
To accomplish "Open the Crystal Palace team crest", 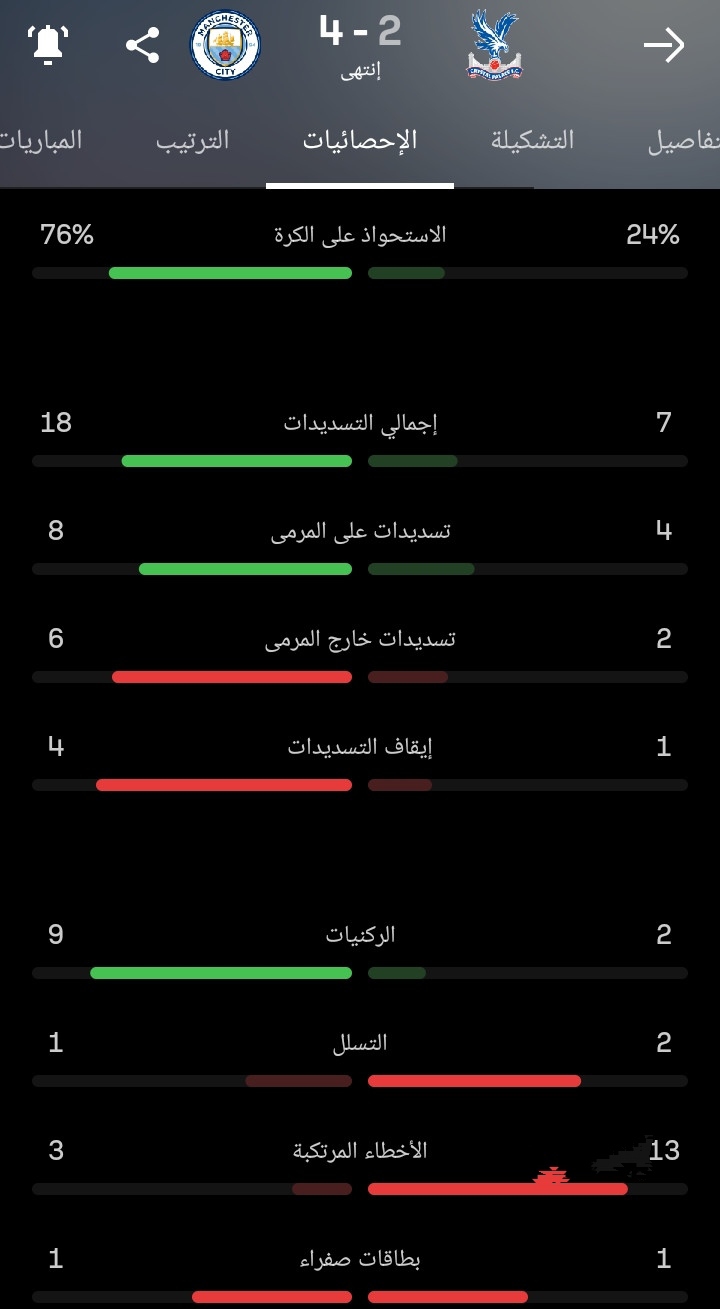I will (x=495, y=45).
